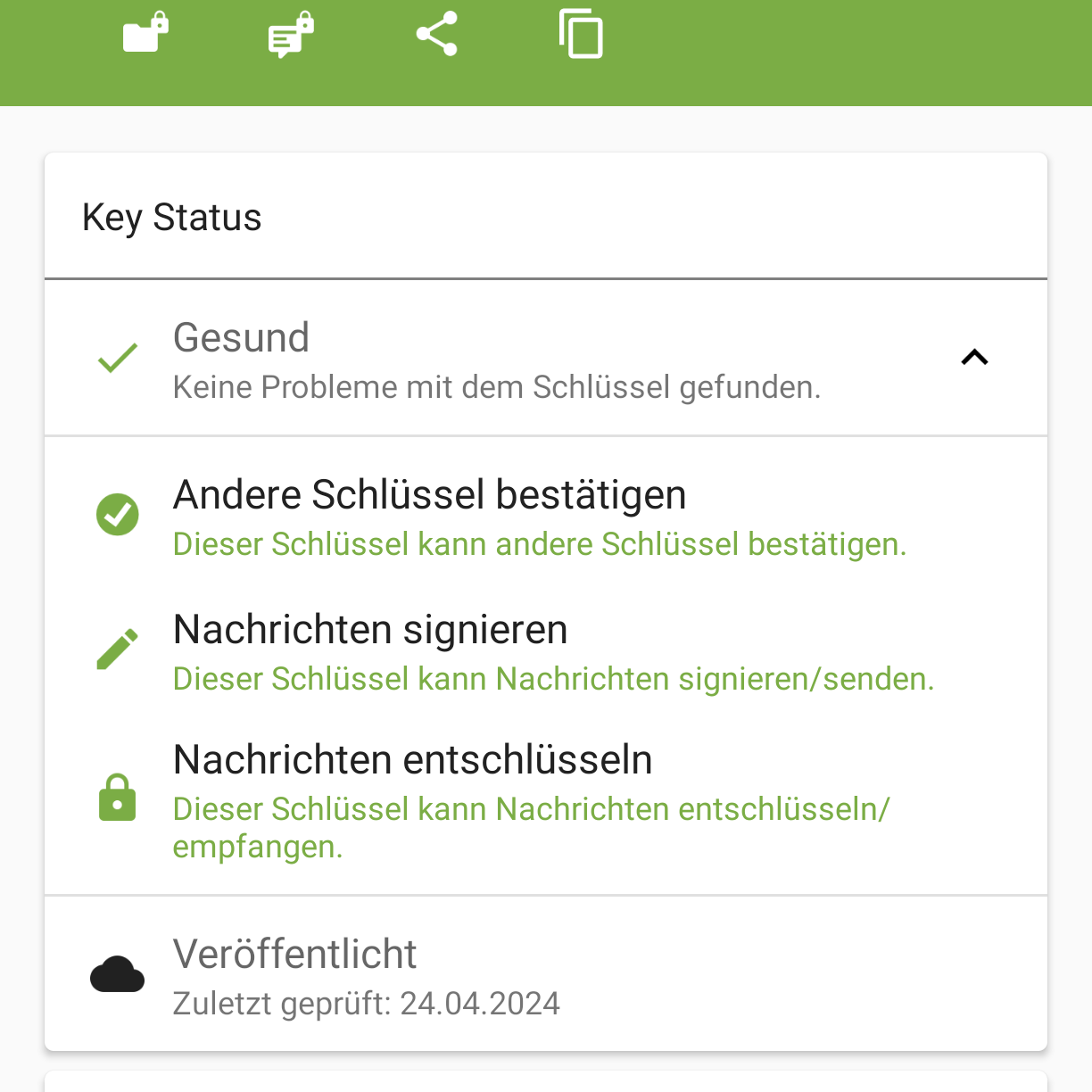Share this key
The image size is (1092, 1092).
coord(436,35)
